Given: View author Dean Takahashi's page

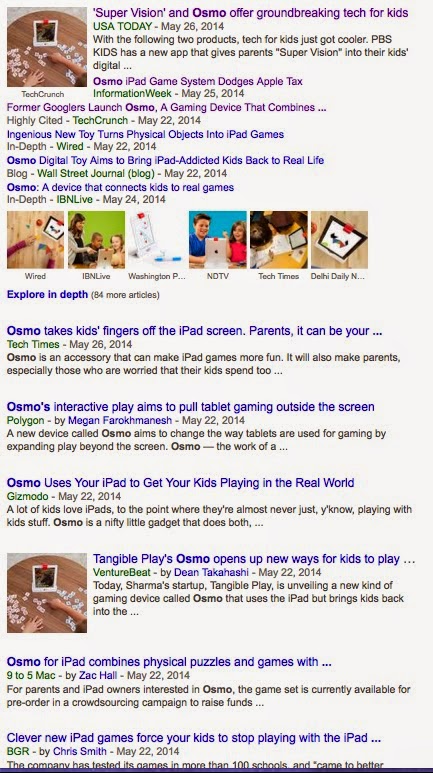Looking at the screenshot, I should tap(211, 572).
